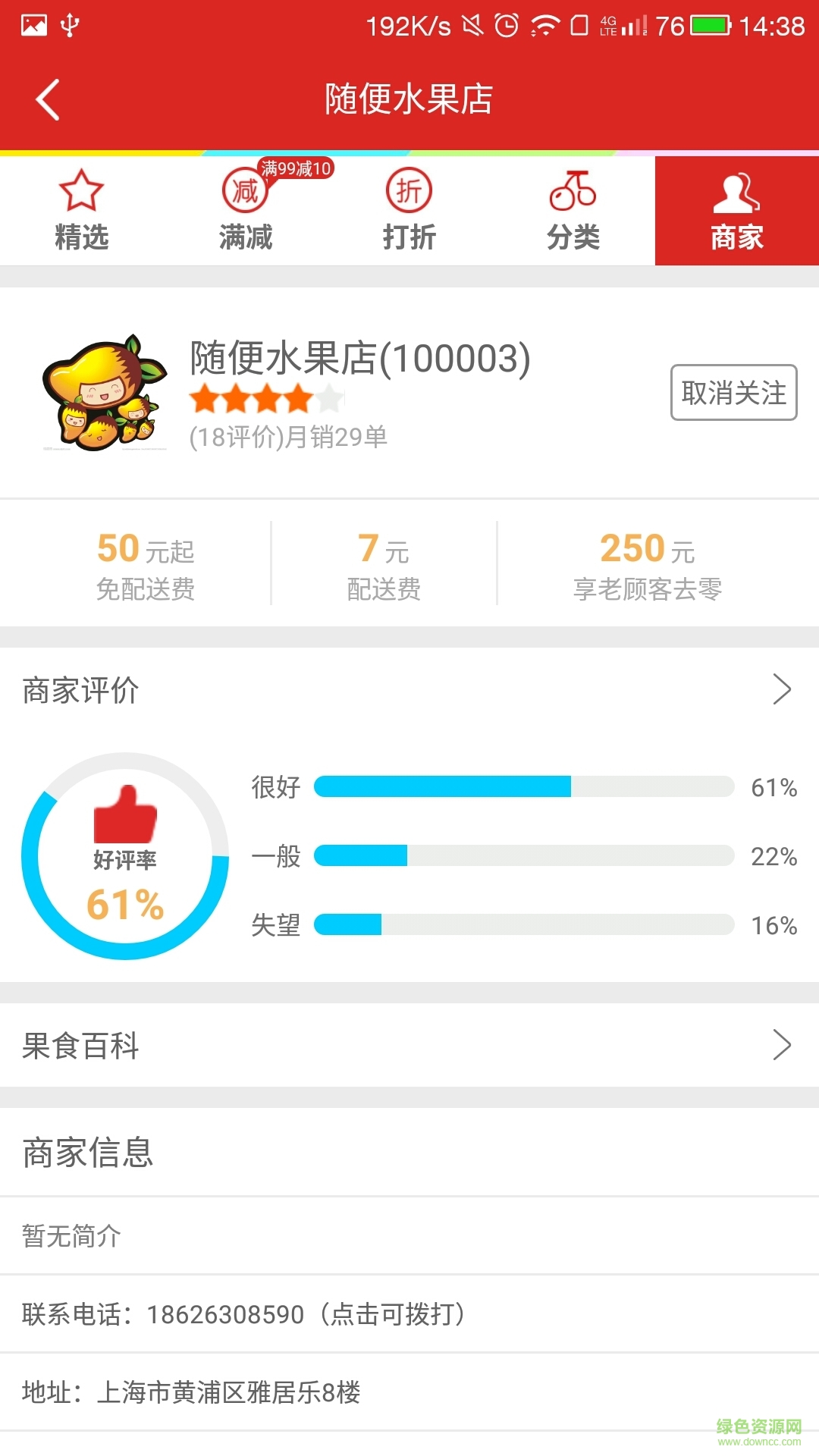
Task: Unfollow the shop with 取消关注
Action: pyautogui.click(x=733, y=393)
